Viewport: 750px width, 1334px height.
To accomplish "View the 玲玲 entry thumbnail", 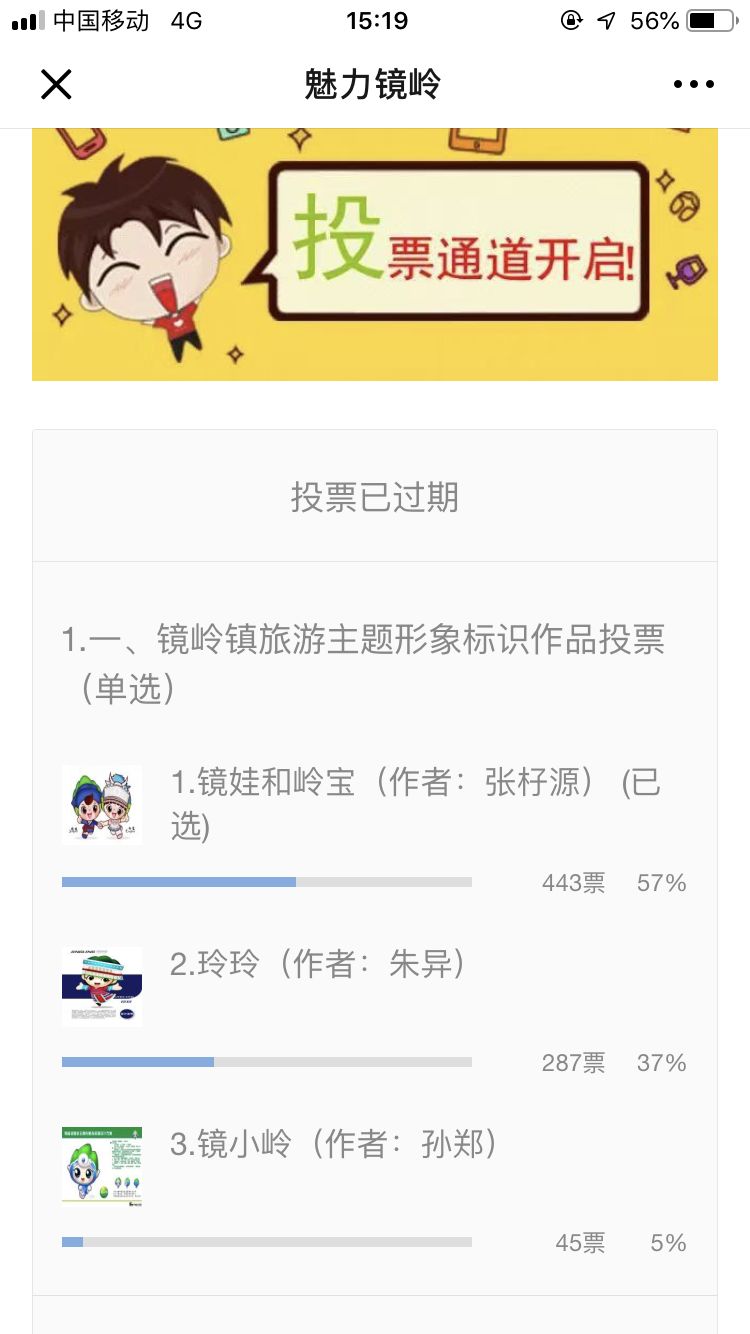I will (102, 986).
